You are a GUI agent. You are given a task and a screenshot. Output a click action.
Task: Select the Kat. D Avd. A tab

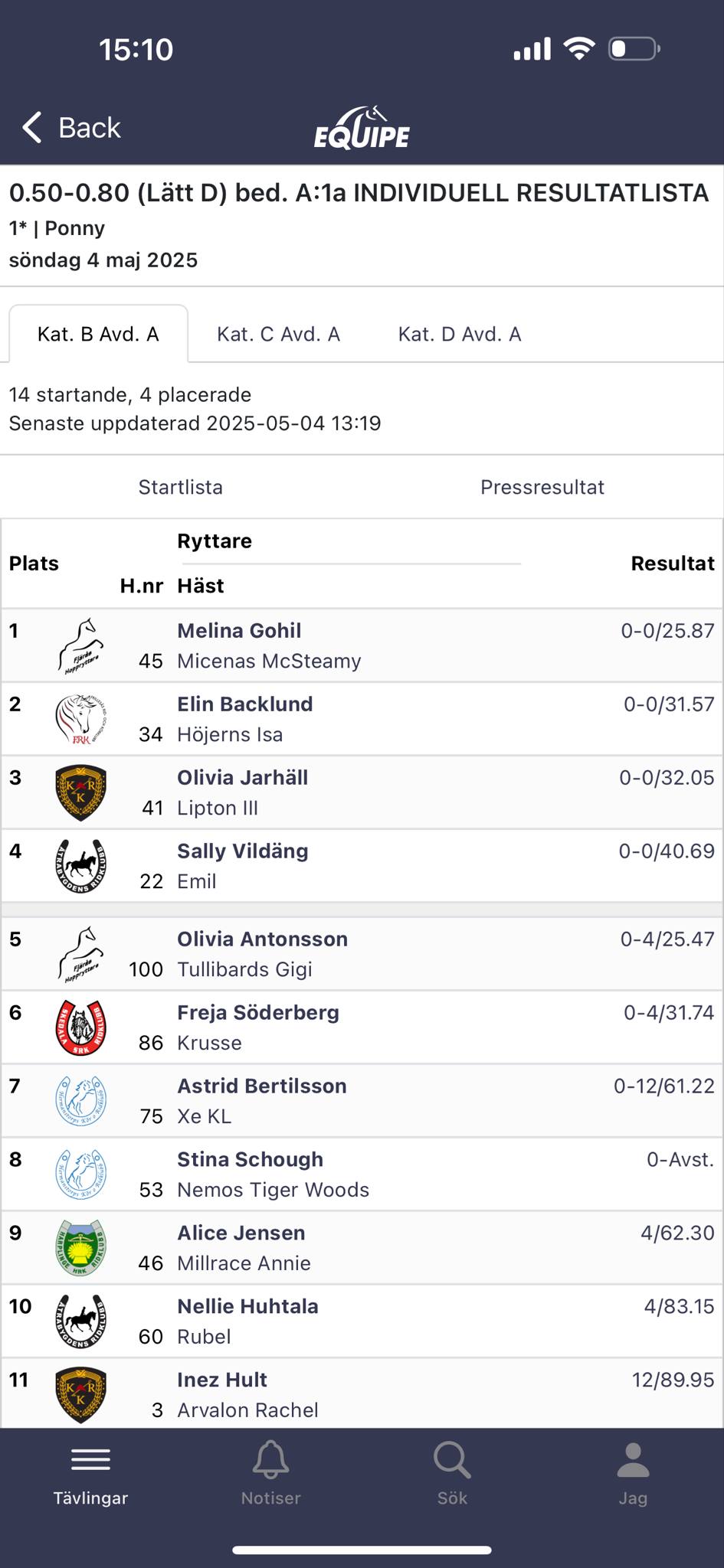point(460,334)
